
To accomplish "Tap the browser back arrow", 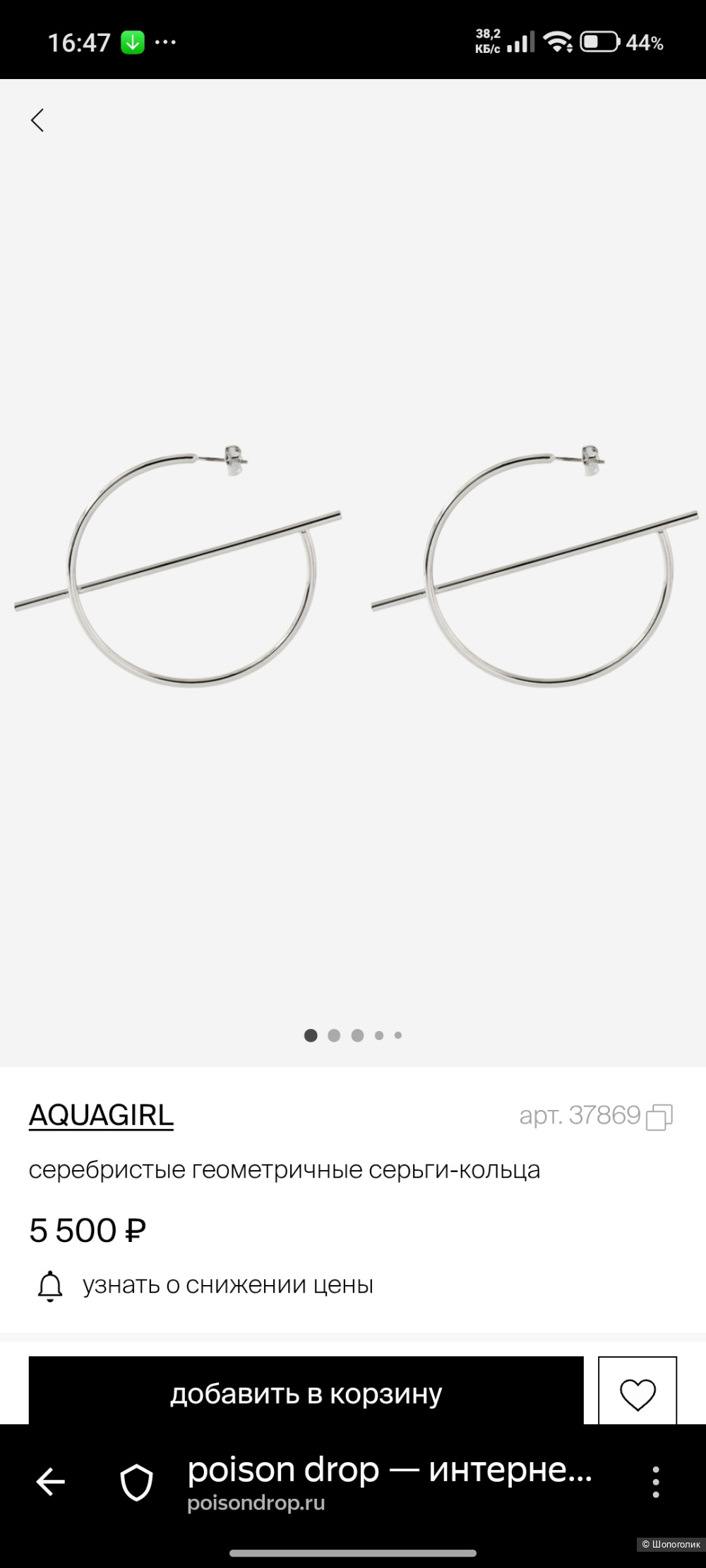I will [x=51, y=1482].
